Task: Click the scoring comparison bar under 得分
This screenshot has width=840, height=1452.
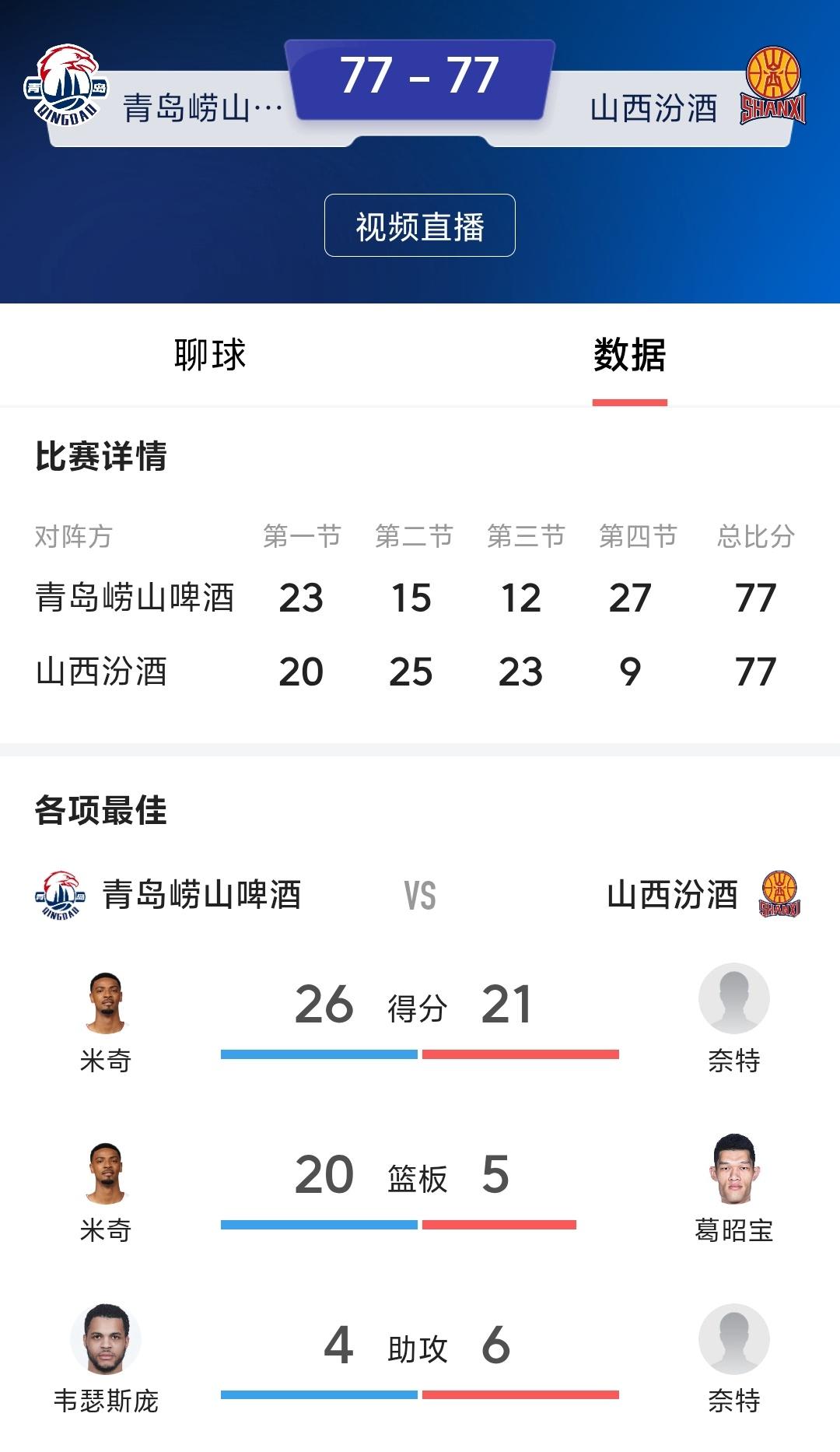Action: [420, 1053]
